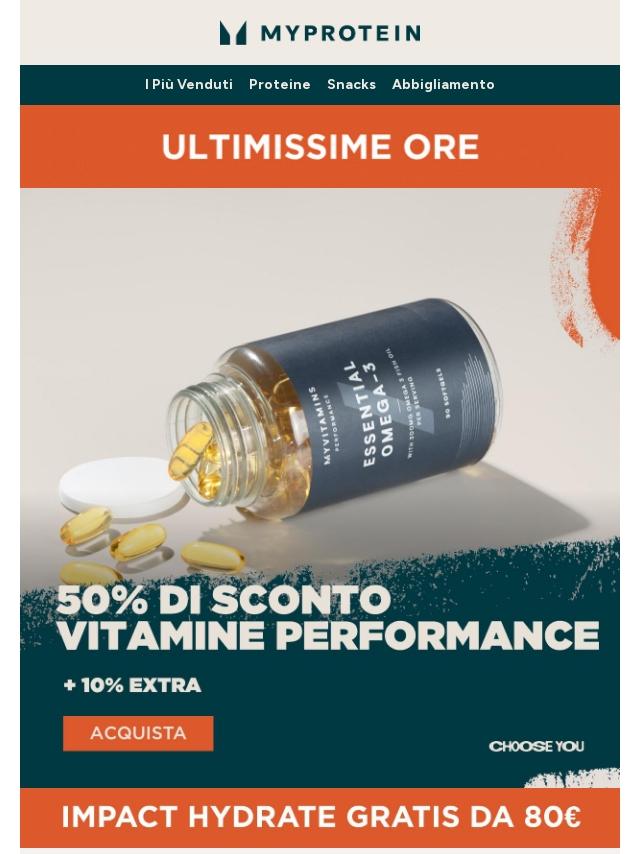Go to the Proteine section

279,85
